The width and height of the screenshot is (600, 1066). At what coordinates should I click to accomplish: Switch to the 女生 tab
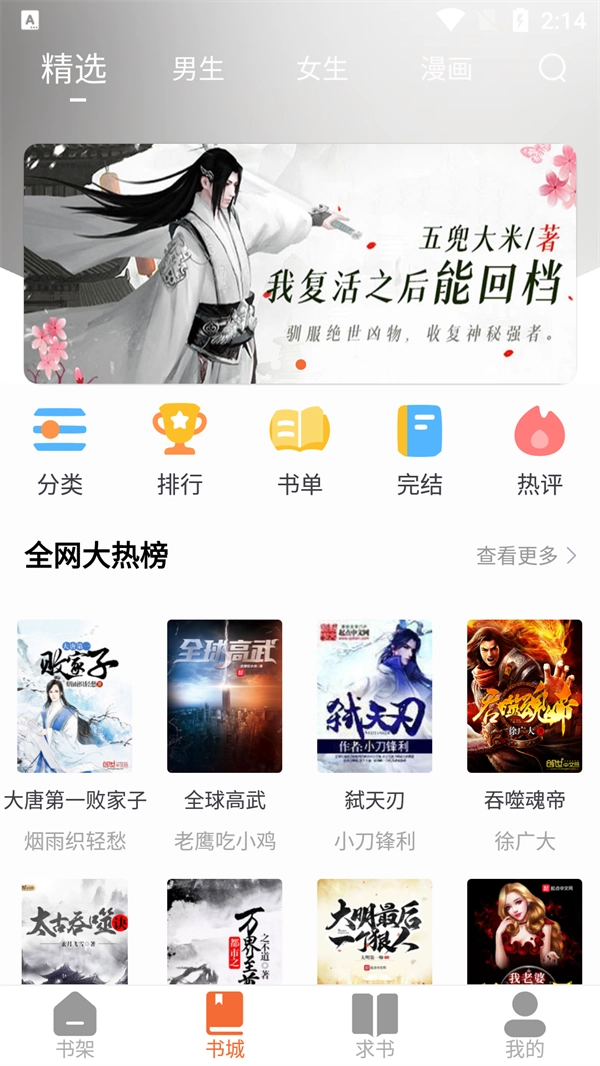point(322,69)
